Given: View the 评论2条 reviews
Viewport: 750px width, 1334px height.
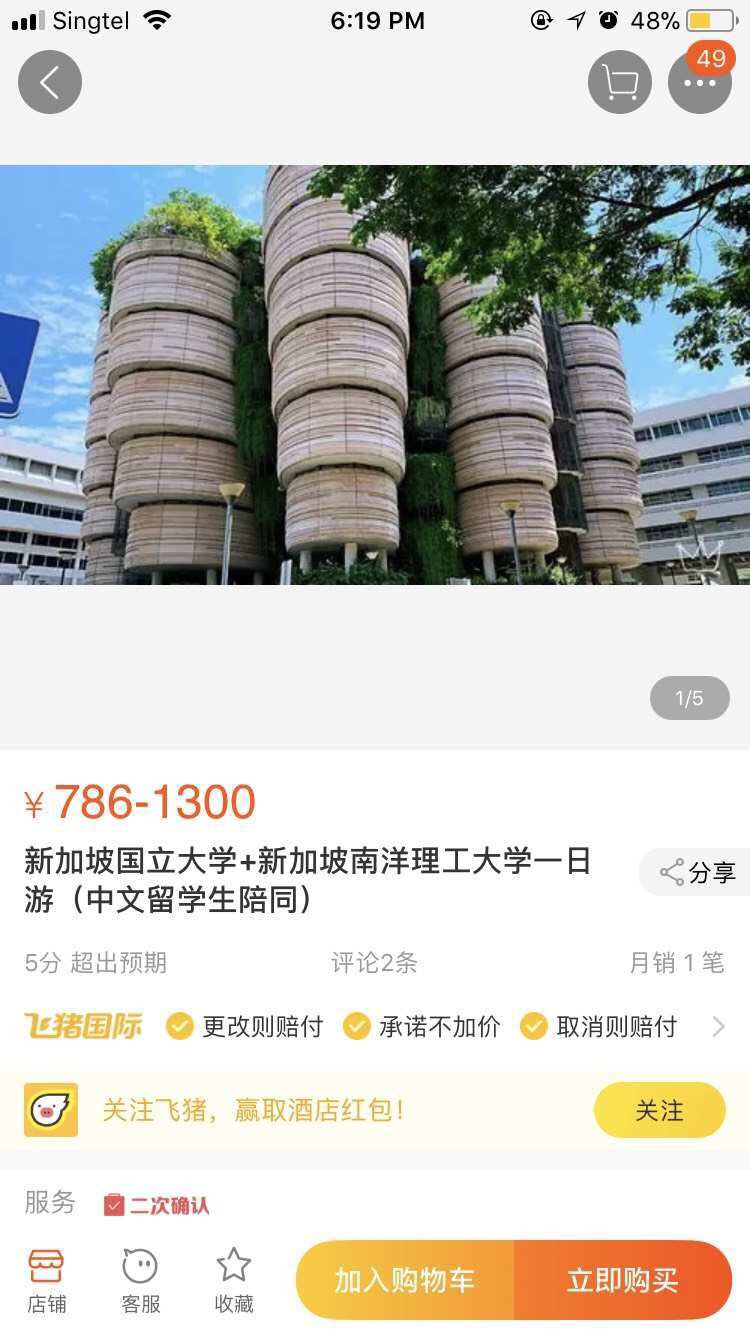Looking at the screenshot, I should click(374, 963).
